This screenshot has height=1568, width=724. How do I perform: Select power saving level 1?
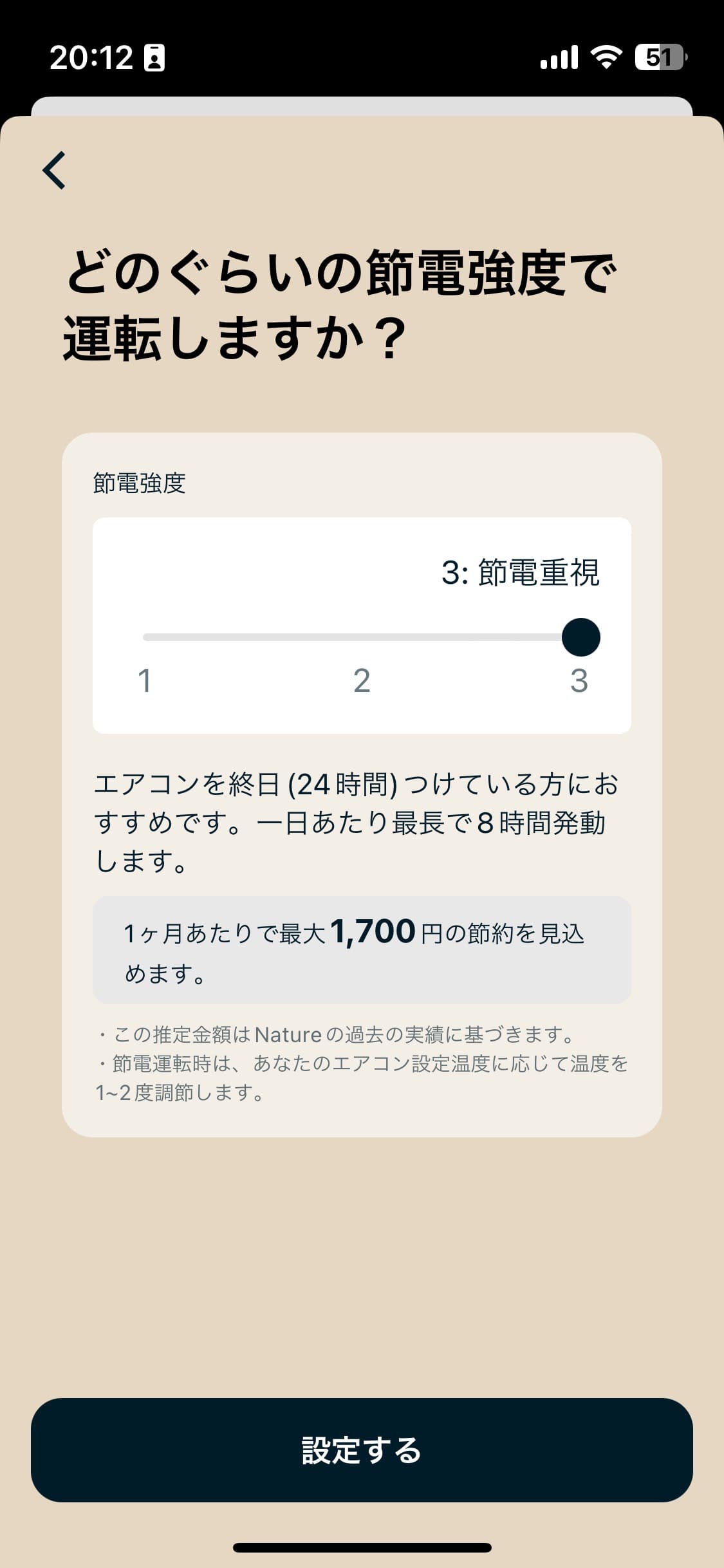point(145,637)
